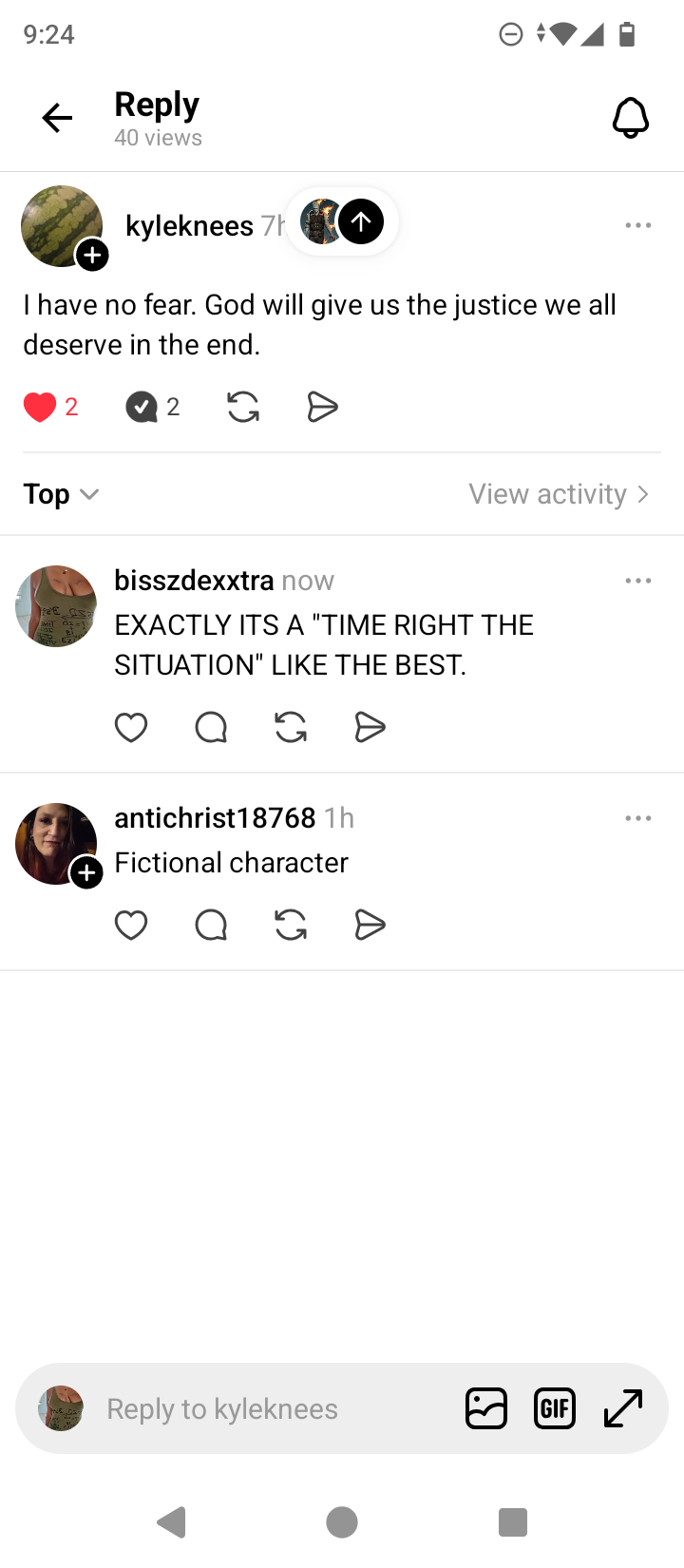Expand the Top sorting dropdown
This screenshot has width=684, height=1568.
61,494
